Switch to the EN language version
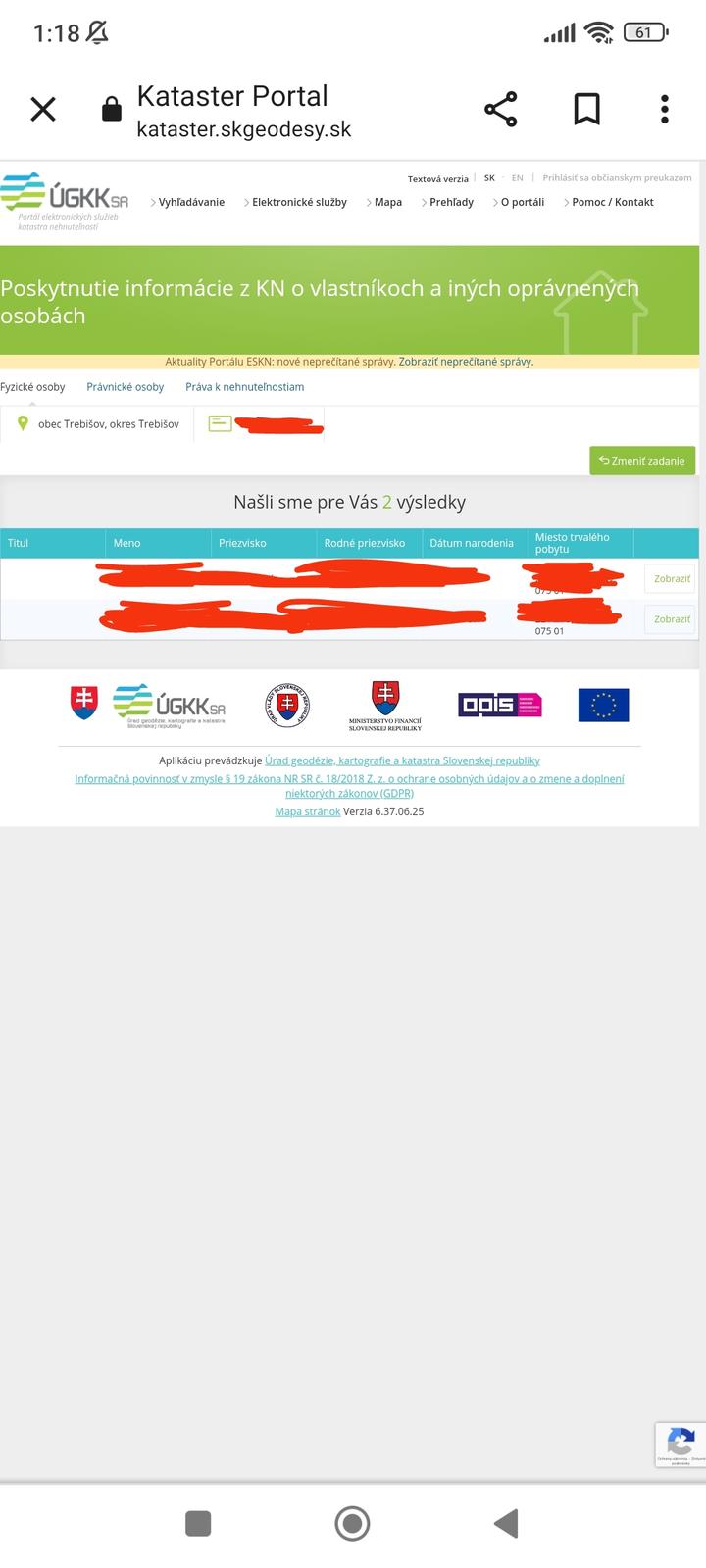706x1568 pixels. point(517,178)
